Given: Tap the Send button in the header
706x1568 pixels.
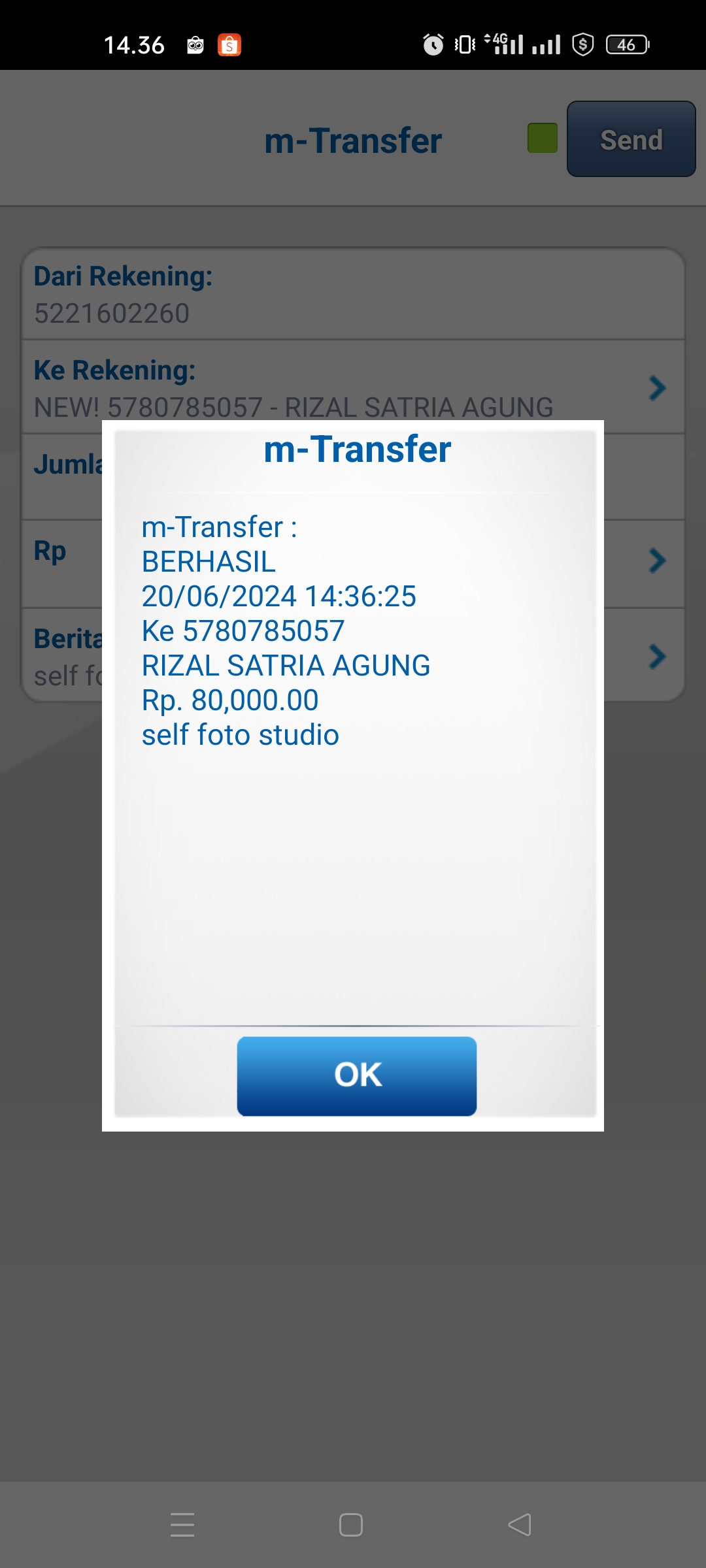Looking at the screenshot, I should coord(631,139).
